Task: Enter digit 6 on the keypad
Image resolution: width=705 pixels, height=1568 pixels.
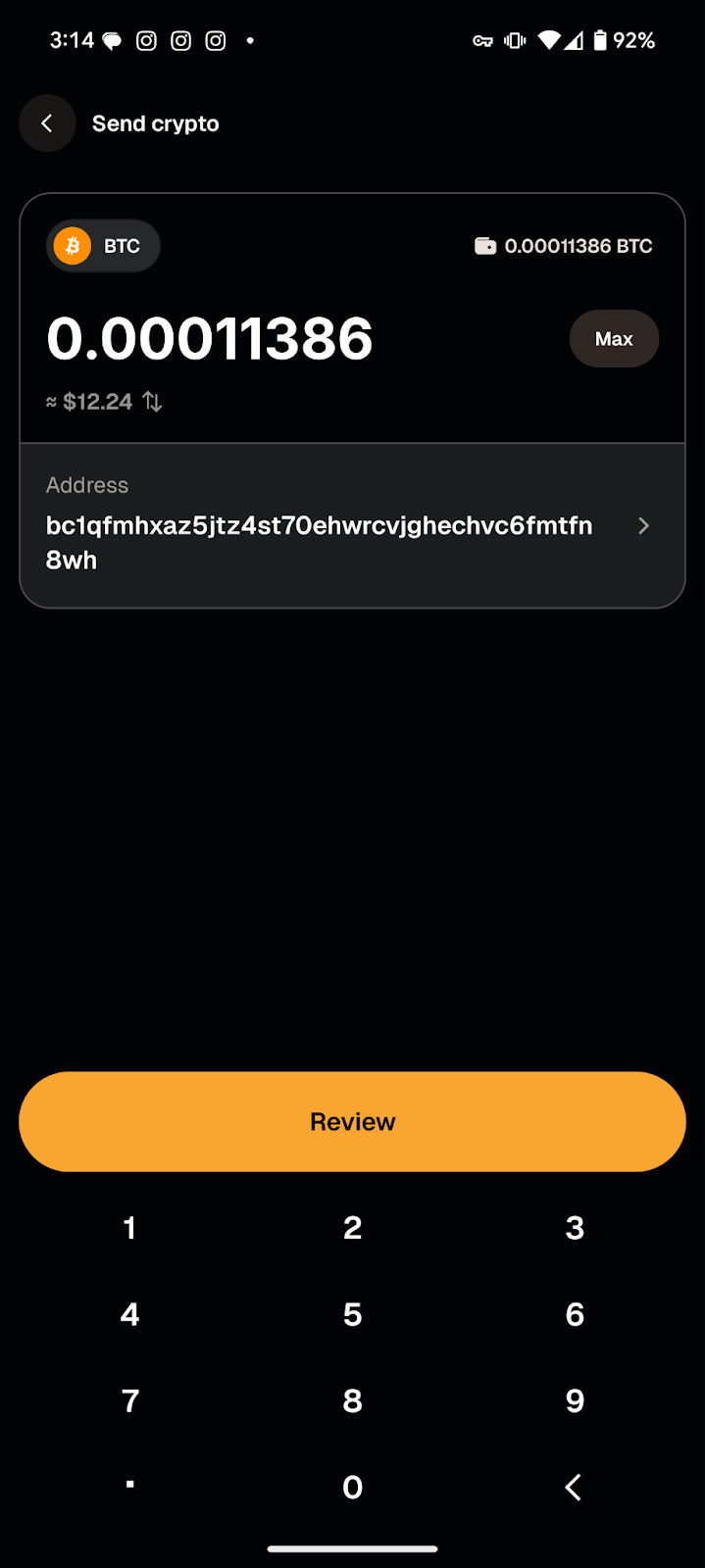Action: click(x=575, y=1314)
